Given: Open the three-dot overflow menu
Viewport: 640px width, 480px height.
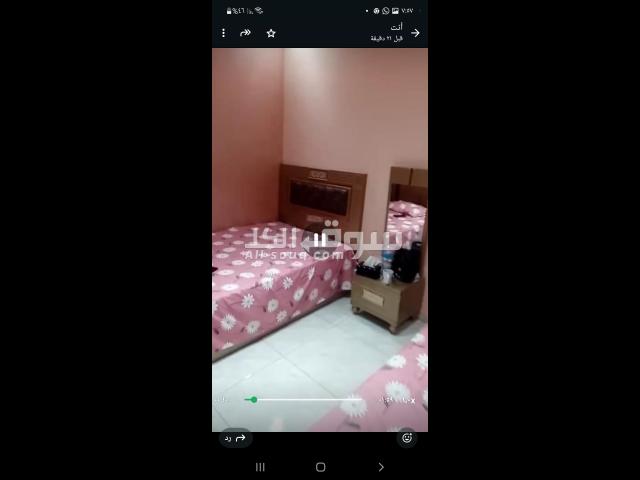Looking at the screenshot, I should [x=223, y=33].
